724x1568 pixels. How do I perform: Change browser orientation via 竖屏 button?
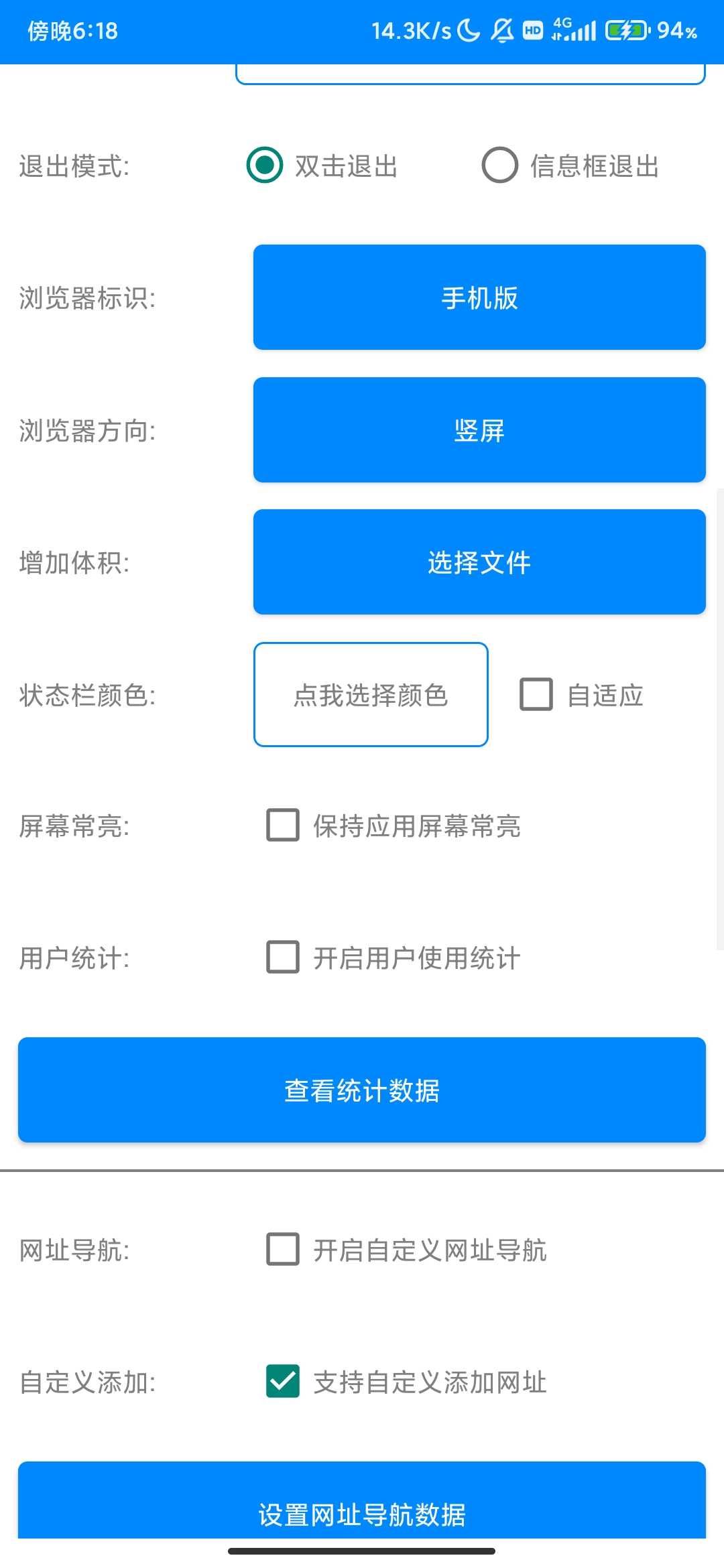pos(479,430)
